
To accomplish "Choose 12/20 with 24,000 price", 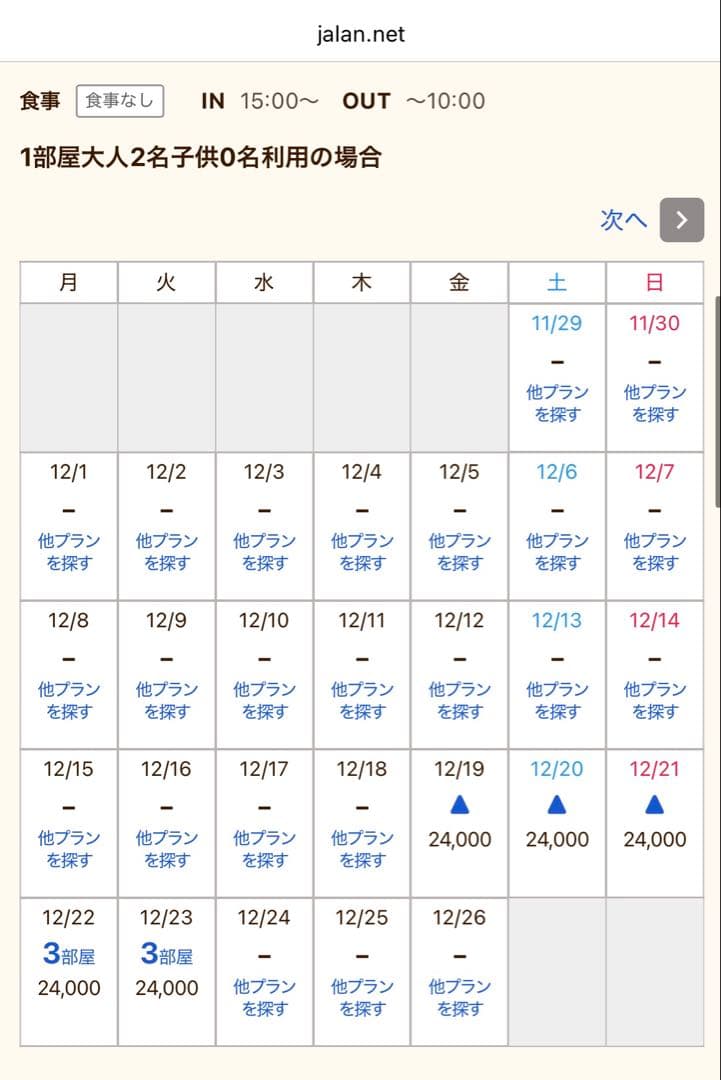I will pyautogui.click(x=557, y=821).
